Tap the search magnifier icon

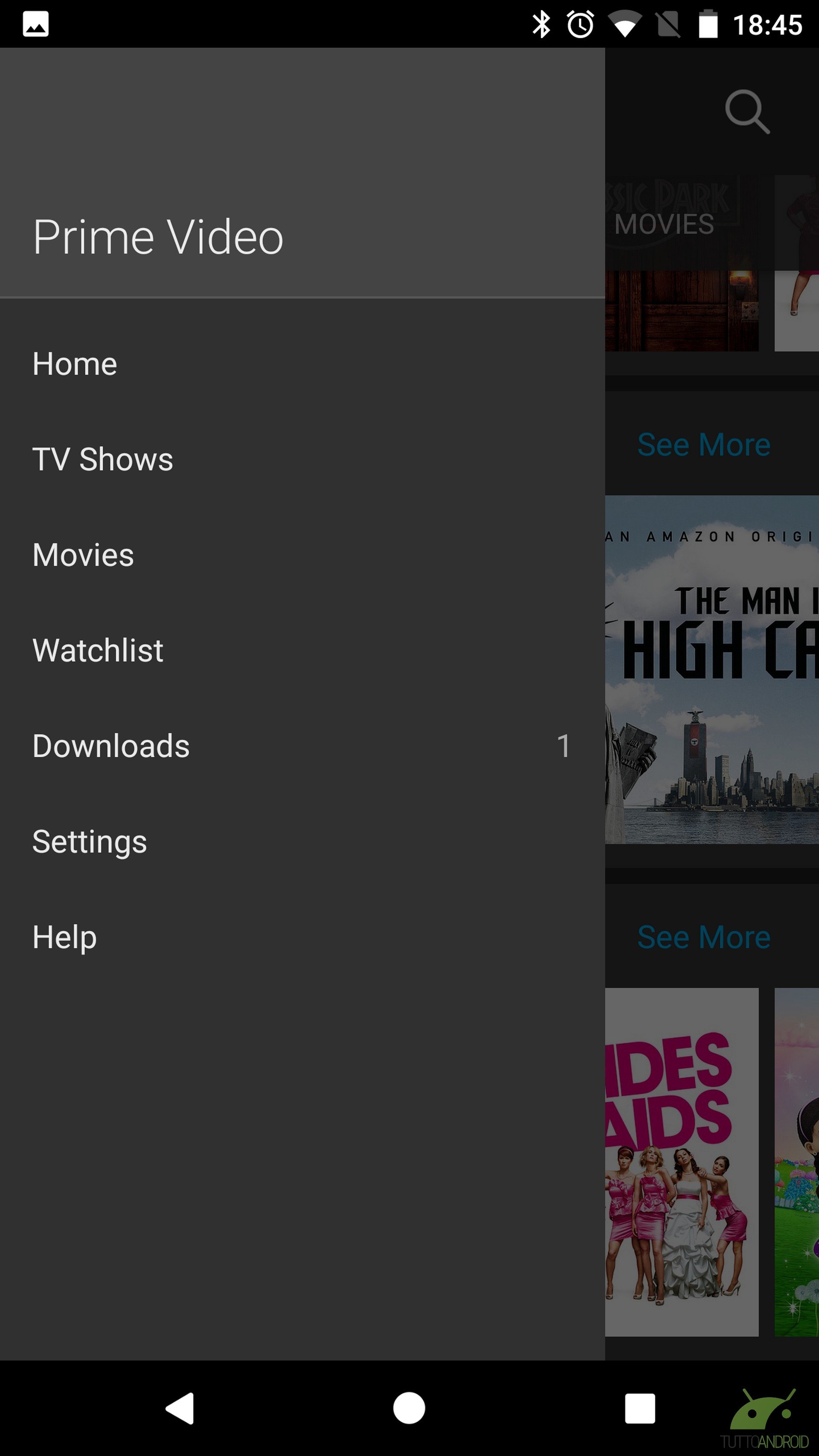(747, 111)
